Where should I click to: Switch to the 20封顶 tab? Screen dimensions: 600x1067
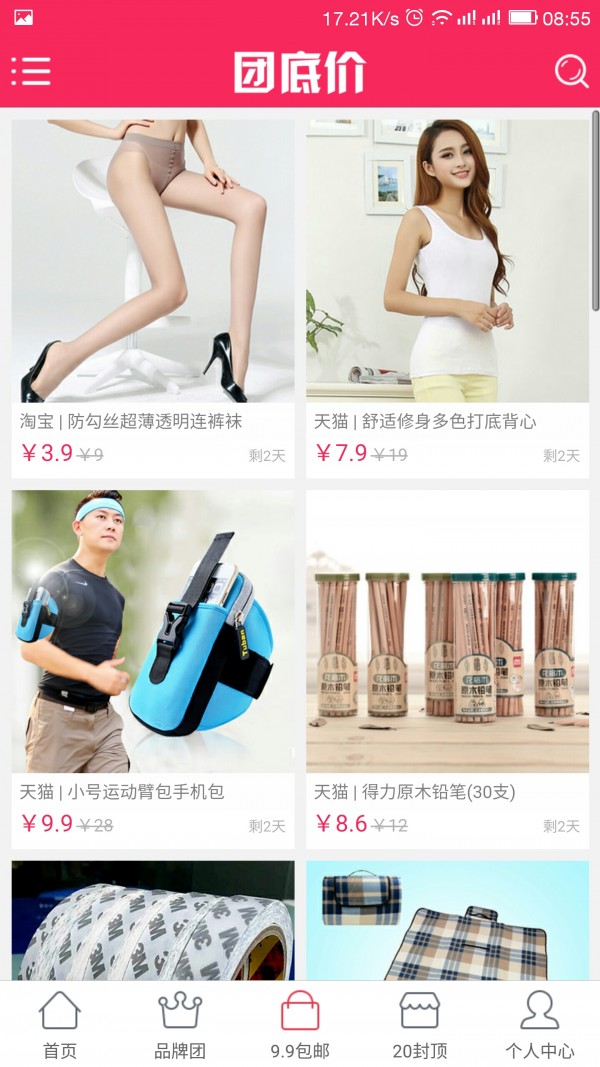420,1024
